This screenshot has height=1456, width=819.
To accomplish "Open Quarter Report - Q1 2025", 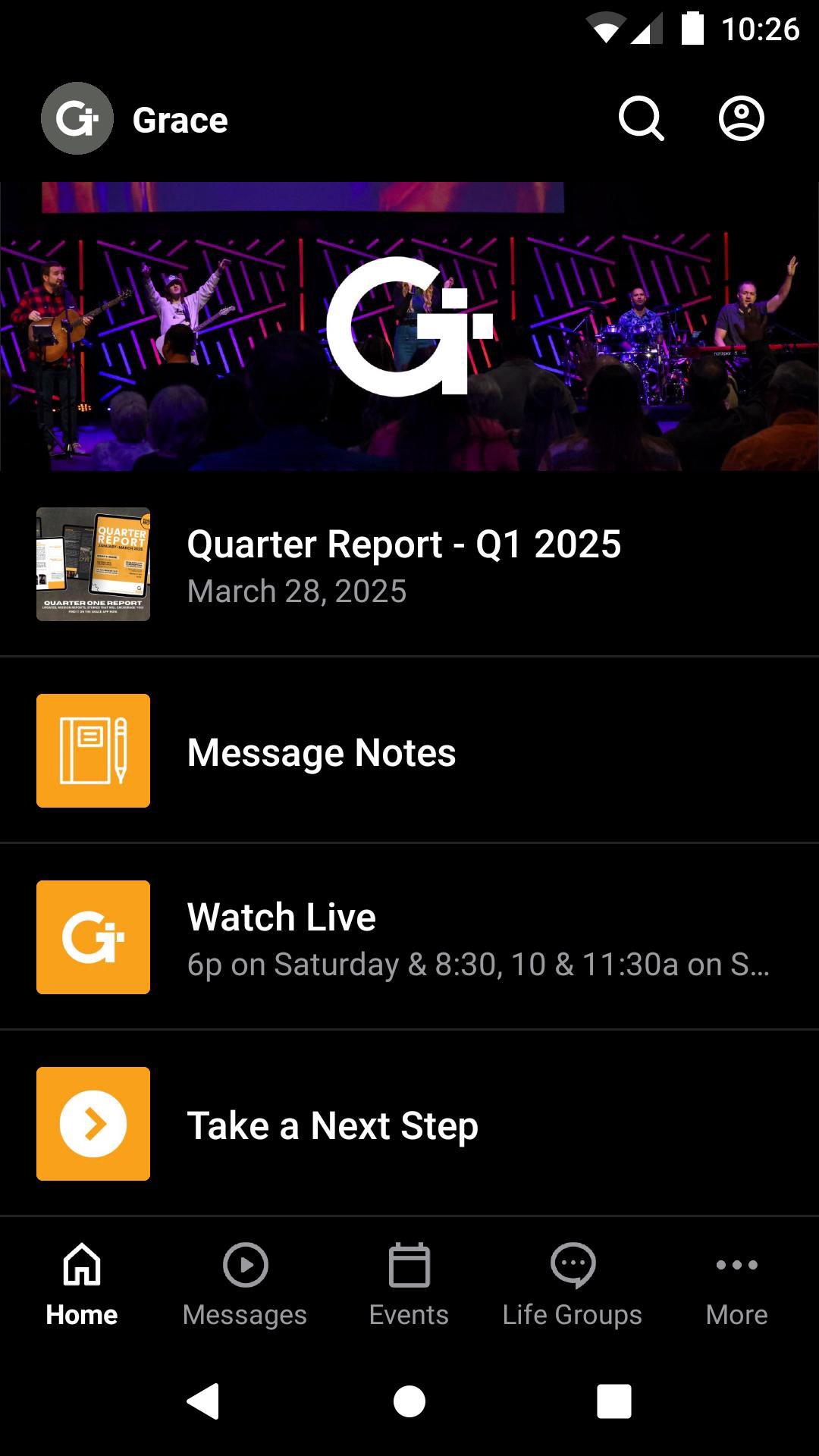I will coord(409,564).
